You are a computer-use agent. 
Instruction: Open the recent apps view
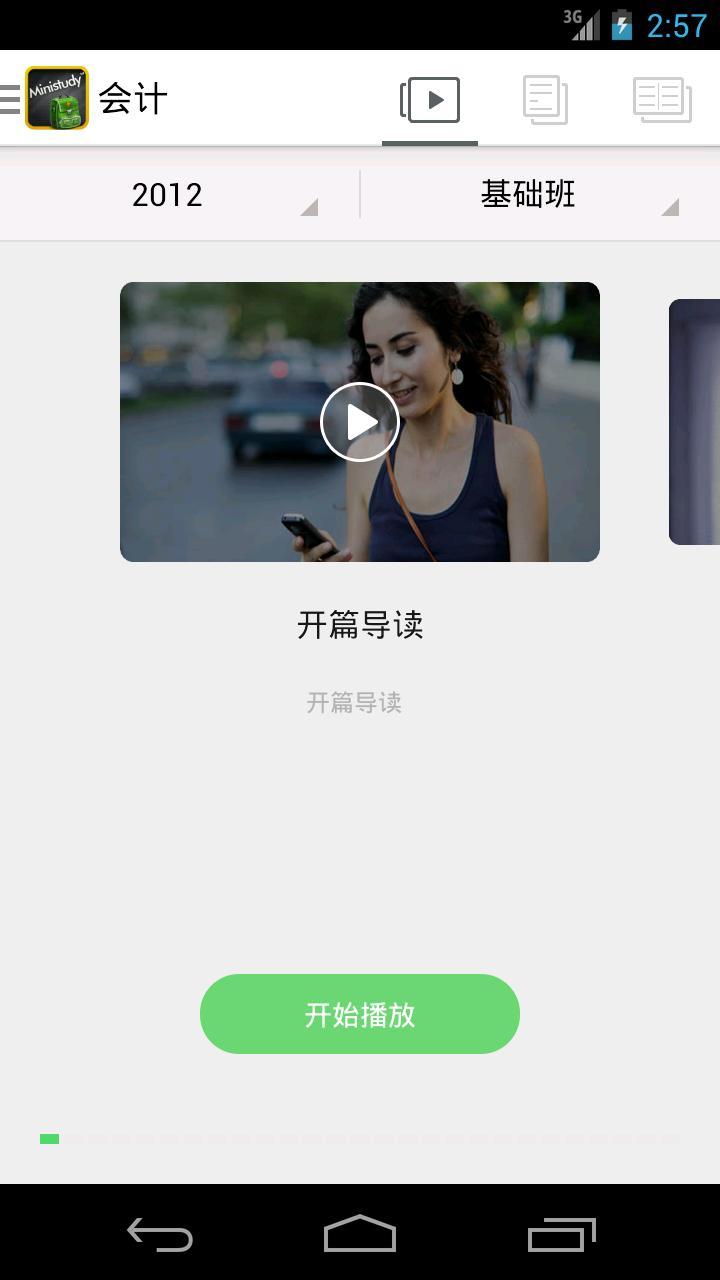point(561,1235)
